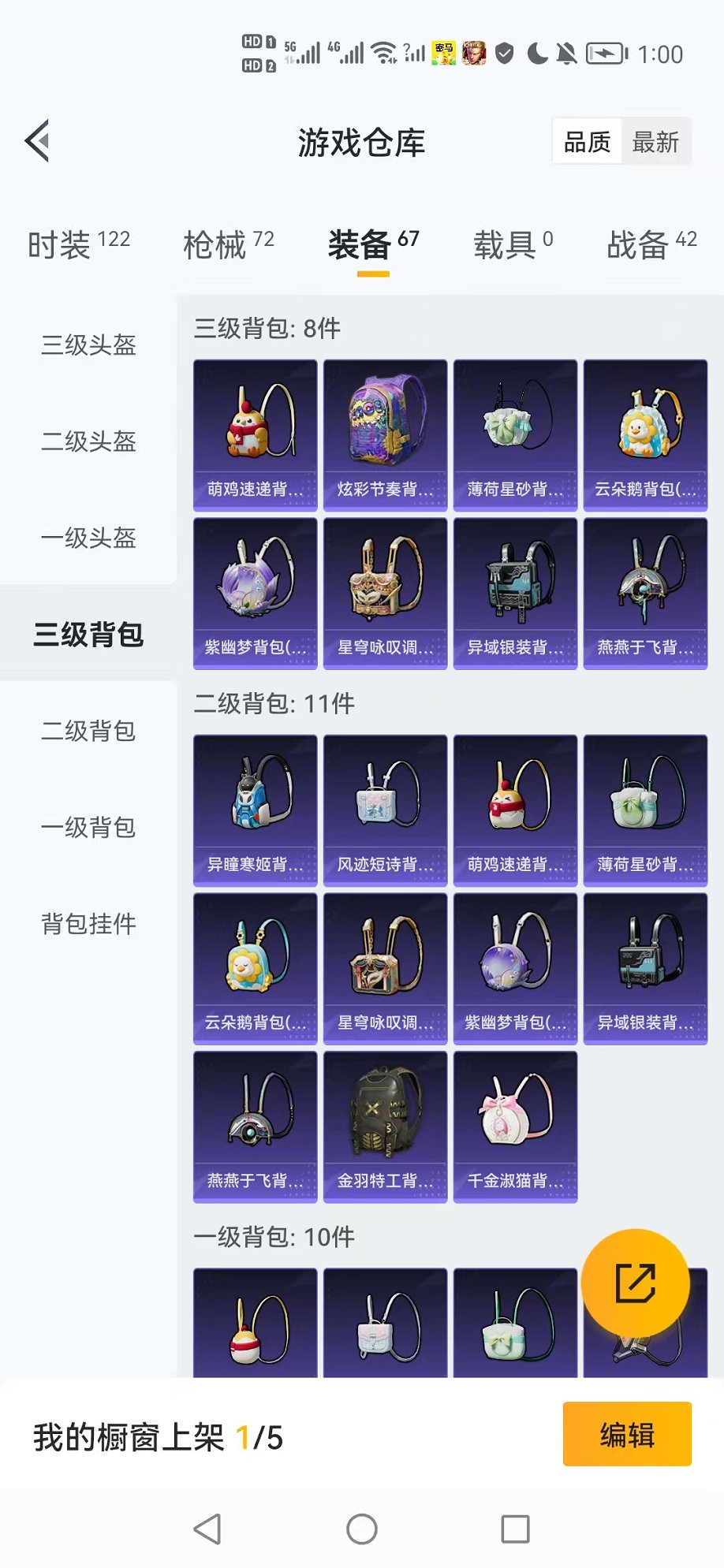Switch sorting to 品质
The image size is (724, 1568).
pyautogui.click(x=585, y=142)
